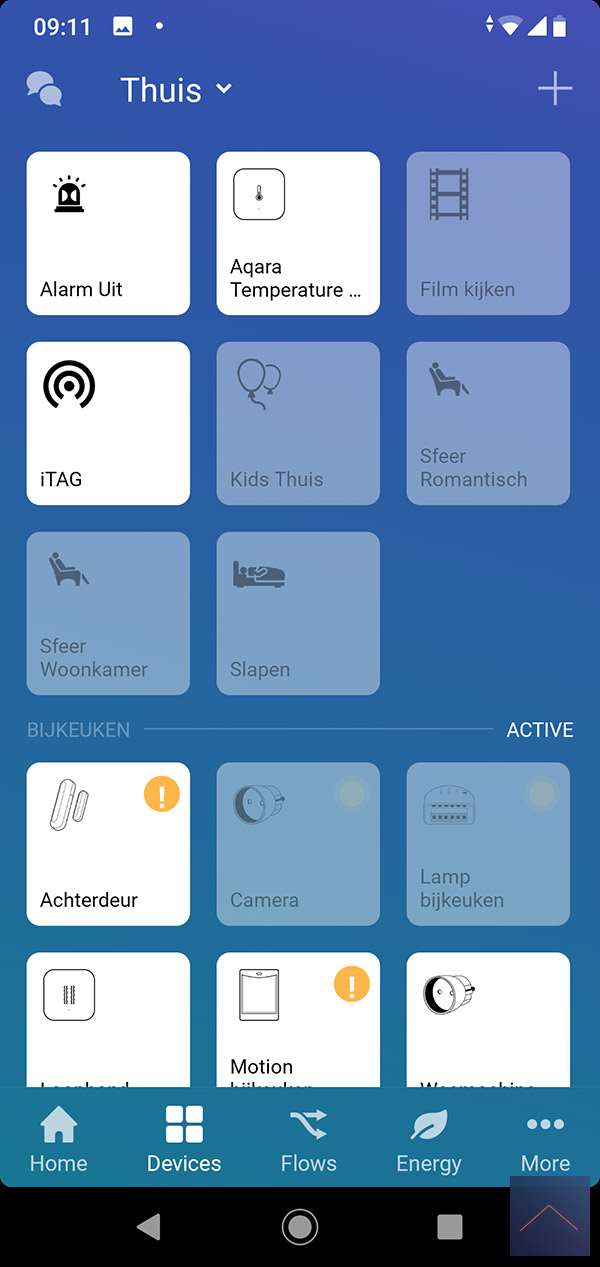
Task: Tap the system back button
Action: coord(149,1226)
